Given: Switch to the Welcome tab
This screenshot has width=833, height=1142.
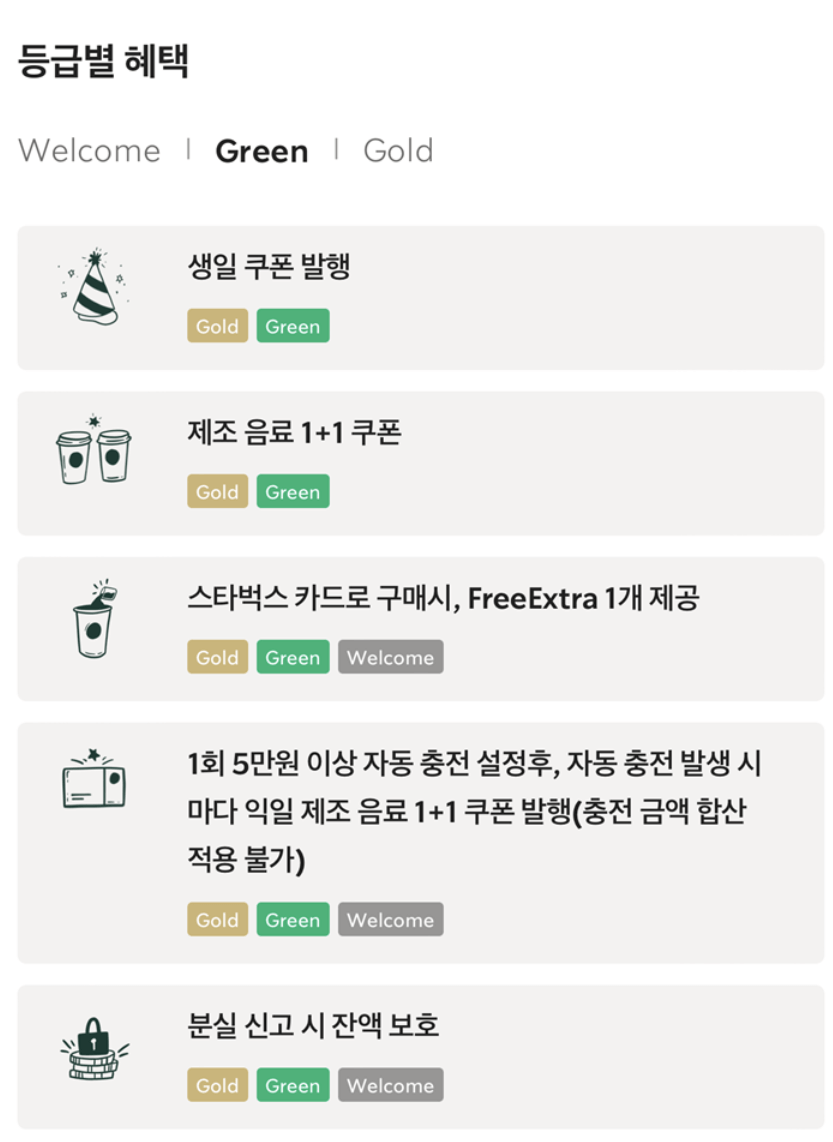Looking at the screenshot, I should [91, 150].
